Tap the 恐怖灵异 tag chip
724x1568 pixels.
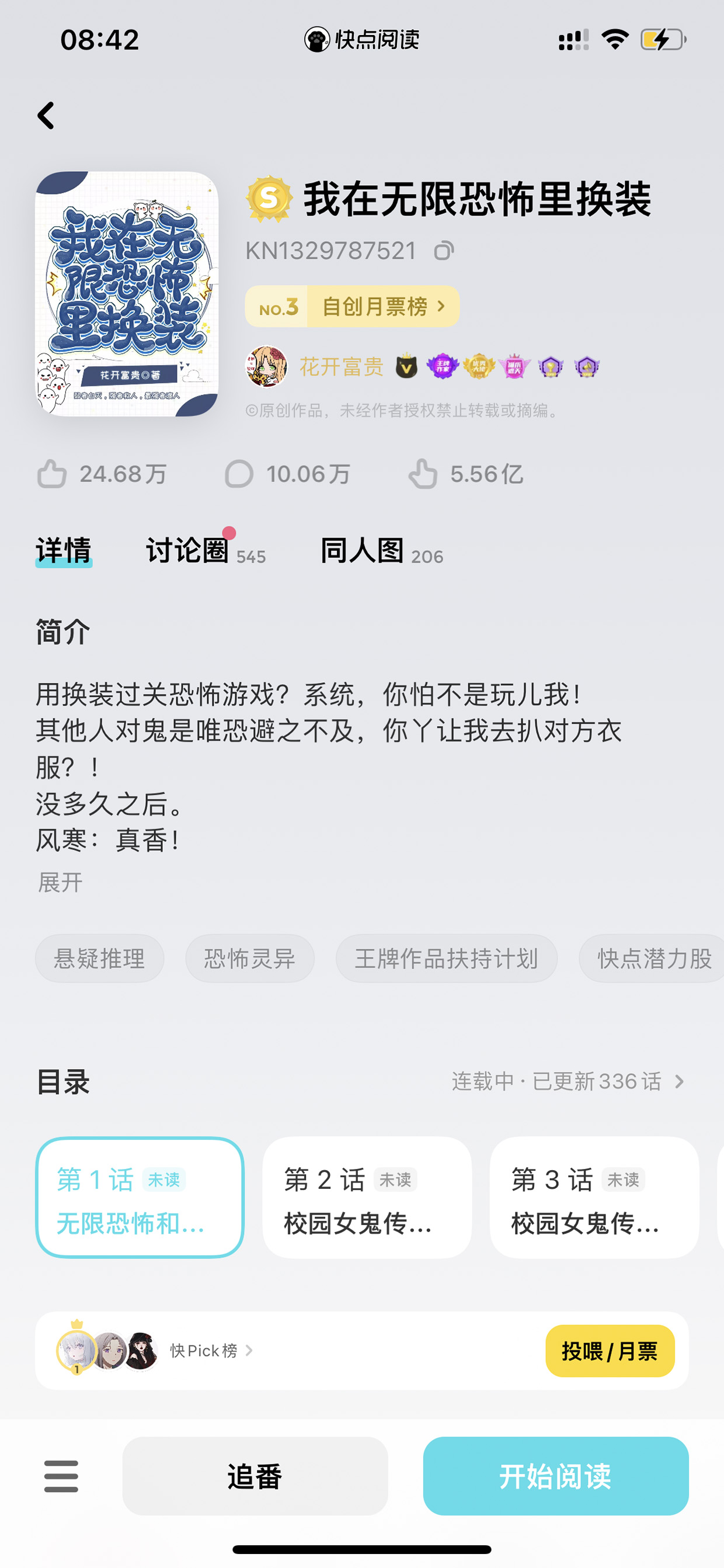pyautogui.click(x=249, y=958)
